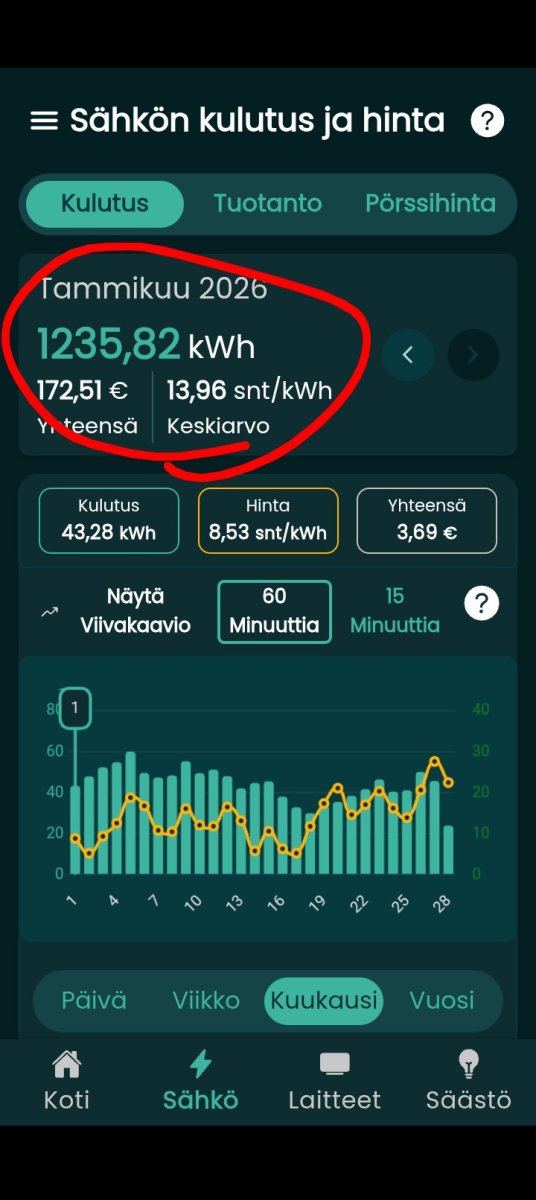Open help icon in the header
The image size is (536, 1200).
tap(487, 121)
